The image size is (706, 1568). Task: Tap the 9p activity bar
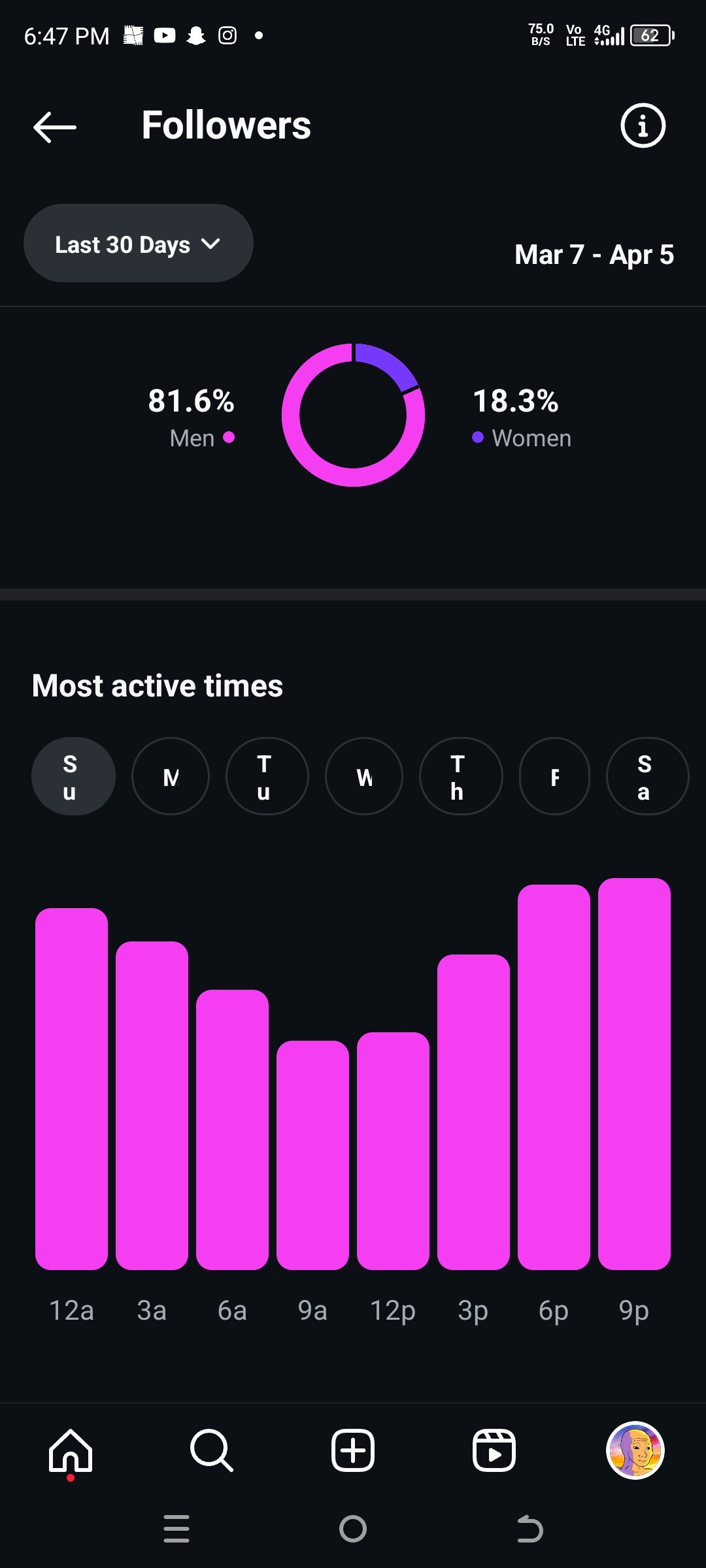coord(634,1073)
